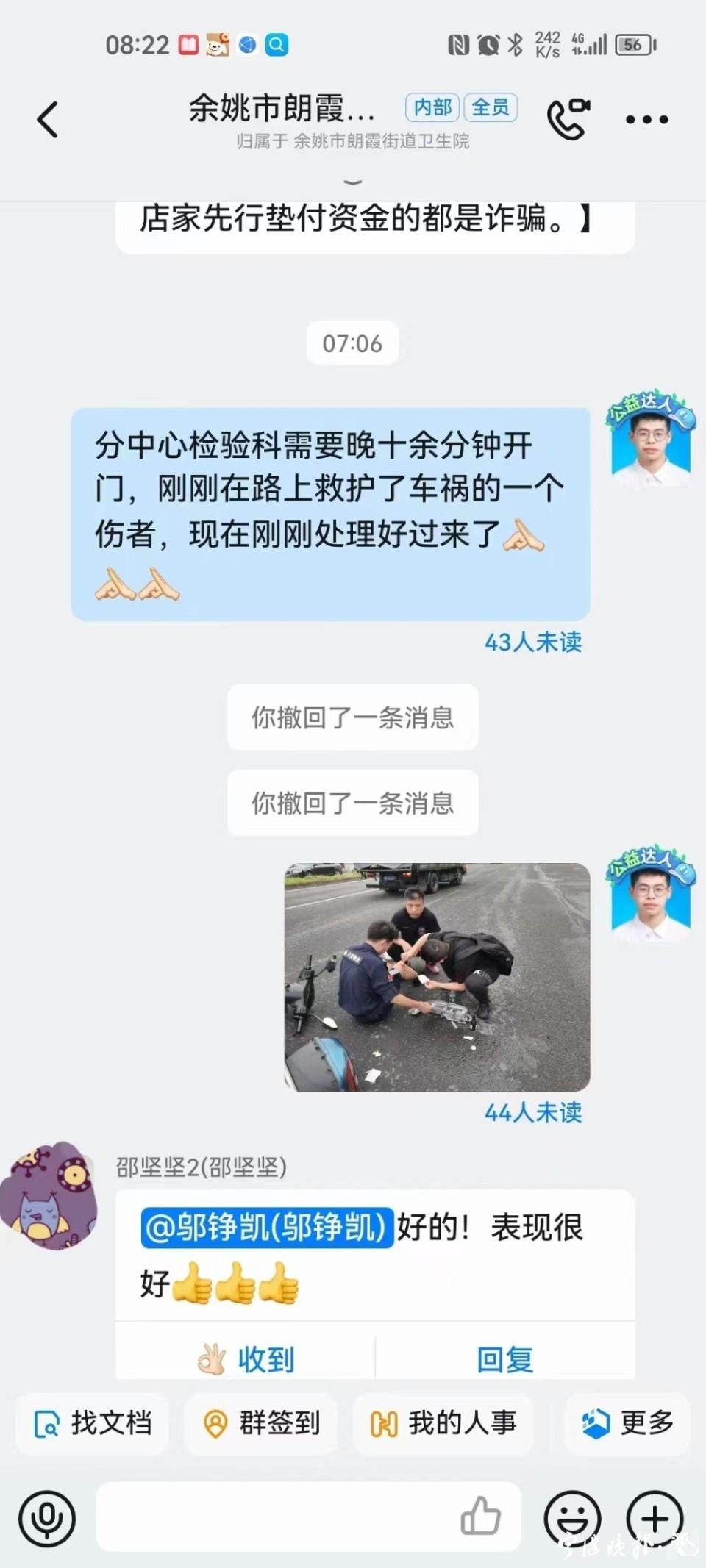Send a thumbs-up from the input box

[480, 1517]
